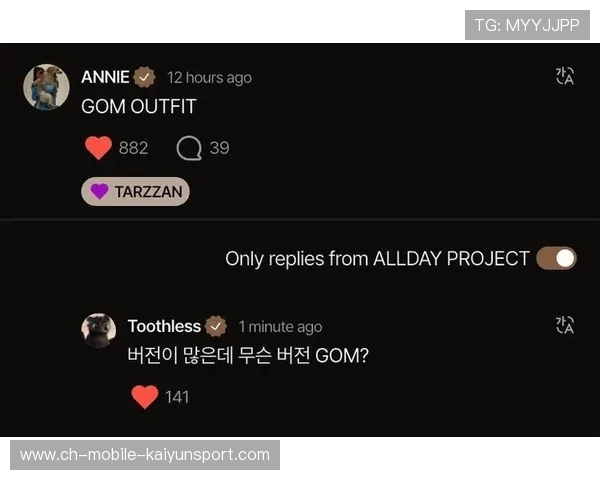Like ANNIE's GOM OUTFIT post
This screenshot has height=480, width=600.
(x=98, y=148)
